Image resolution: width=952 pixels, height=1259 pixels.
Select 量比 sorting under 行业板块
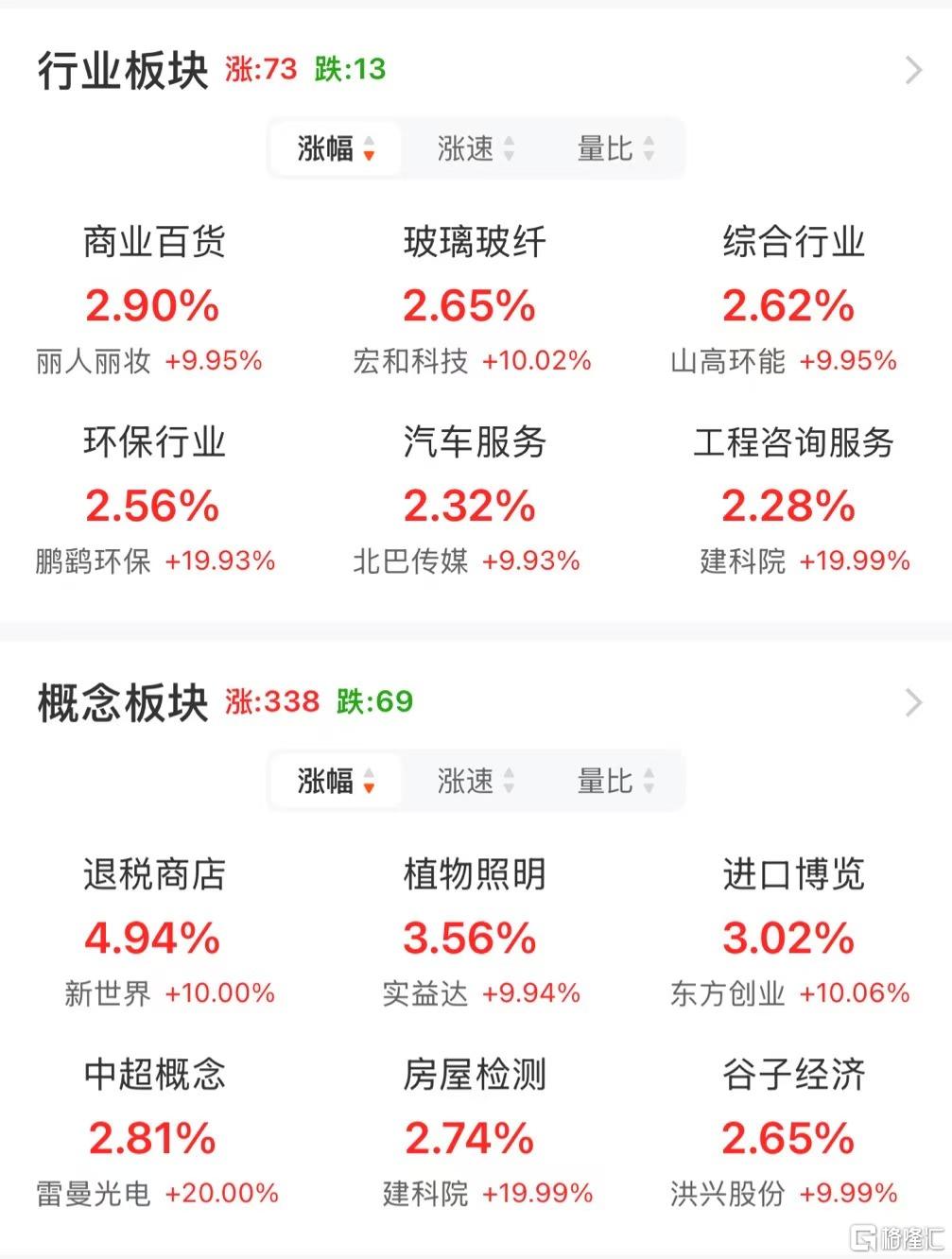pos(614,148)
